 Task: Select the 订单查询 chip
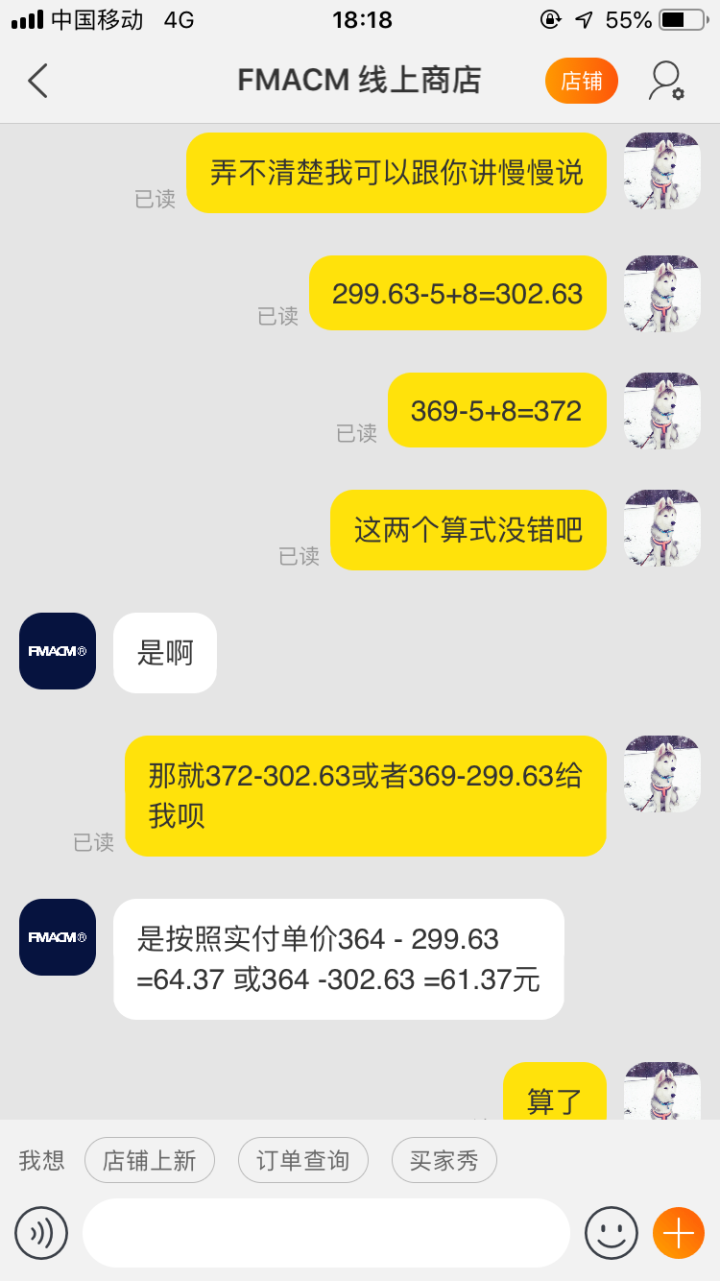point(303,1160)
